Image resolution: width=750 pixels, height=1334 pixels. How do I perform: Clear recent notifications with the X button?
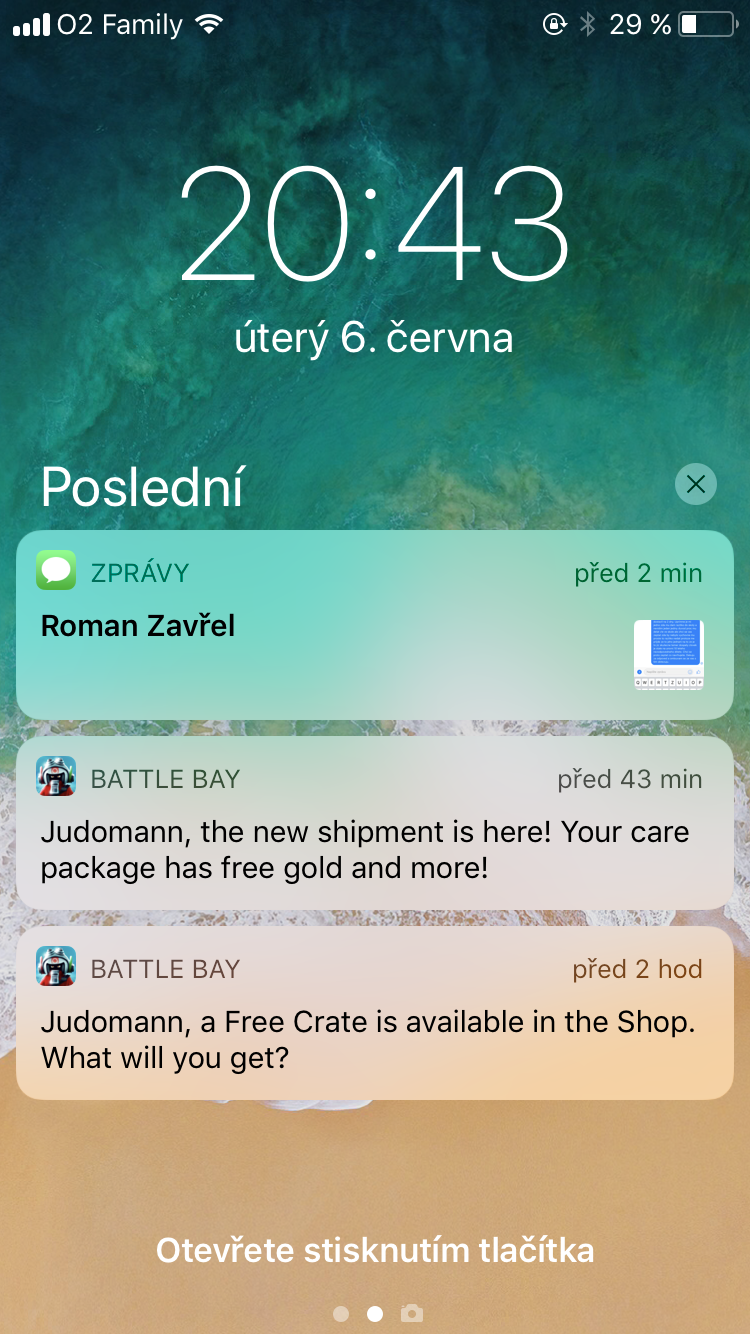tap(696, 485)
